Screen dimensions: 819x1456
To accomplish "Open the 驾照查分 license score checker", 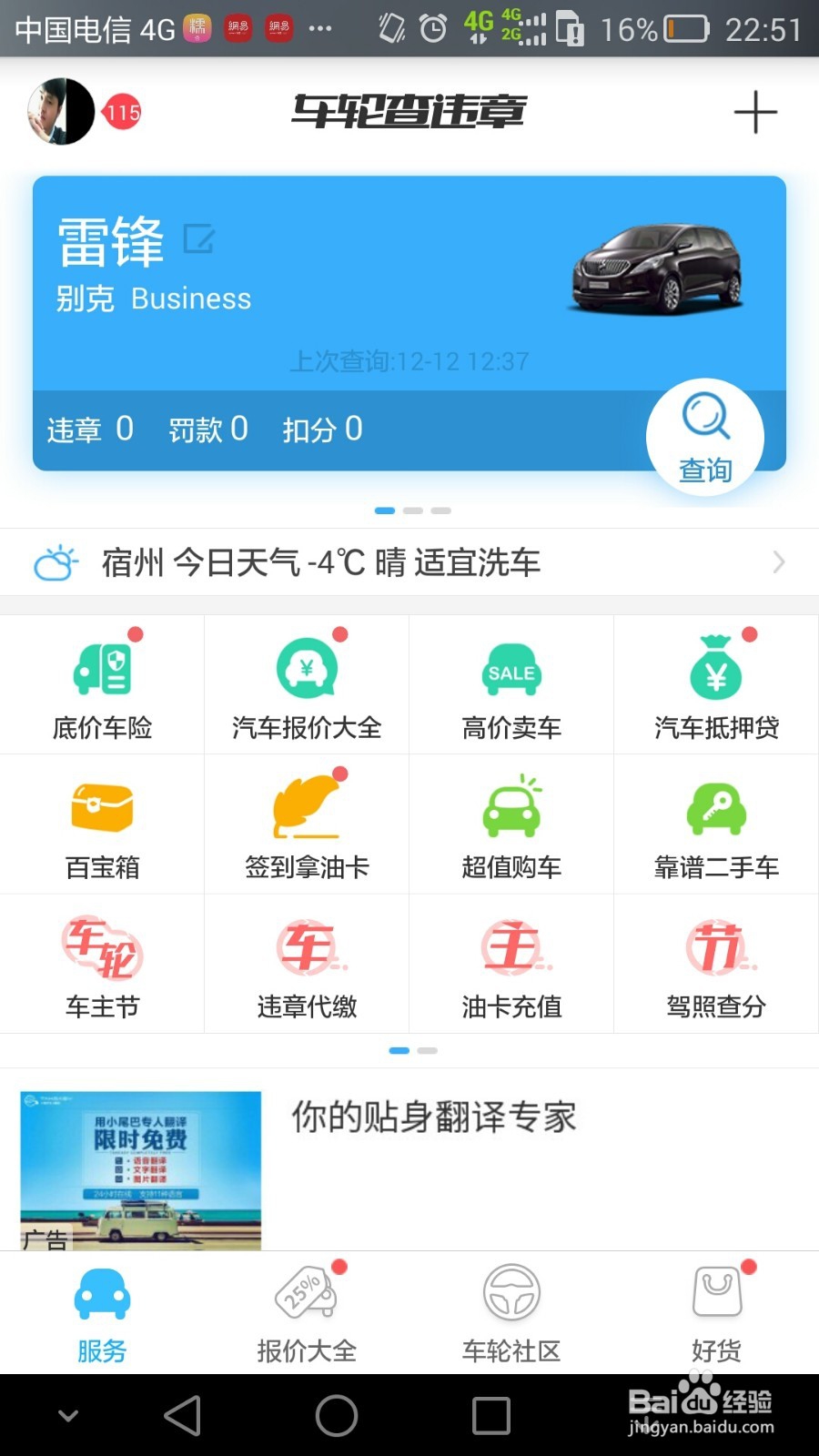I will pyautogui.click(x=715, y=963).
